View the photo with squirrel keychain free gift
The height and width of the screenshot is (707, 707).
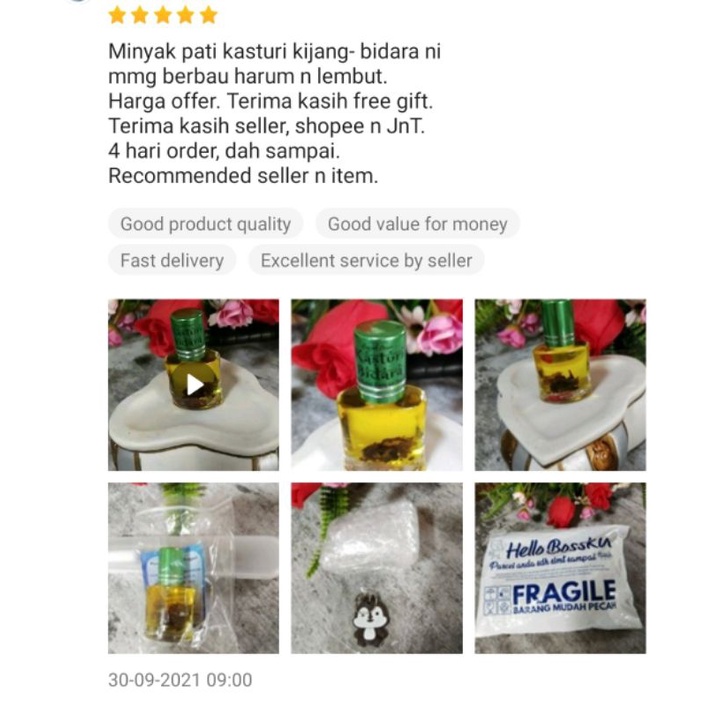point(376,568)
